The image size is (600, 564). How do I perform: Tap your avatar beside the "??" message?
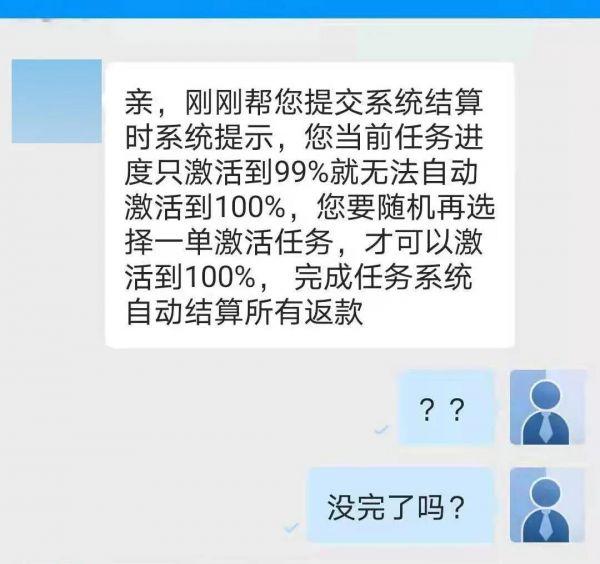[547, 407]
